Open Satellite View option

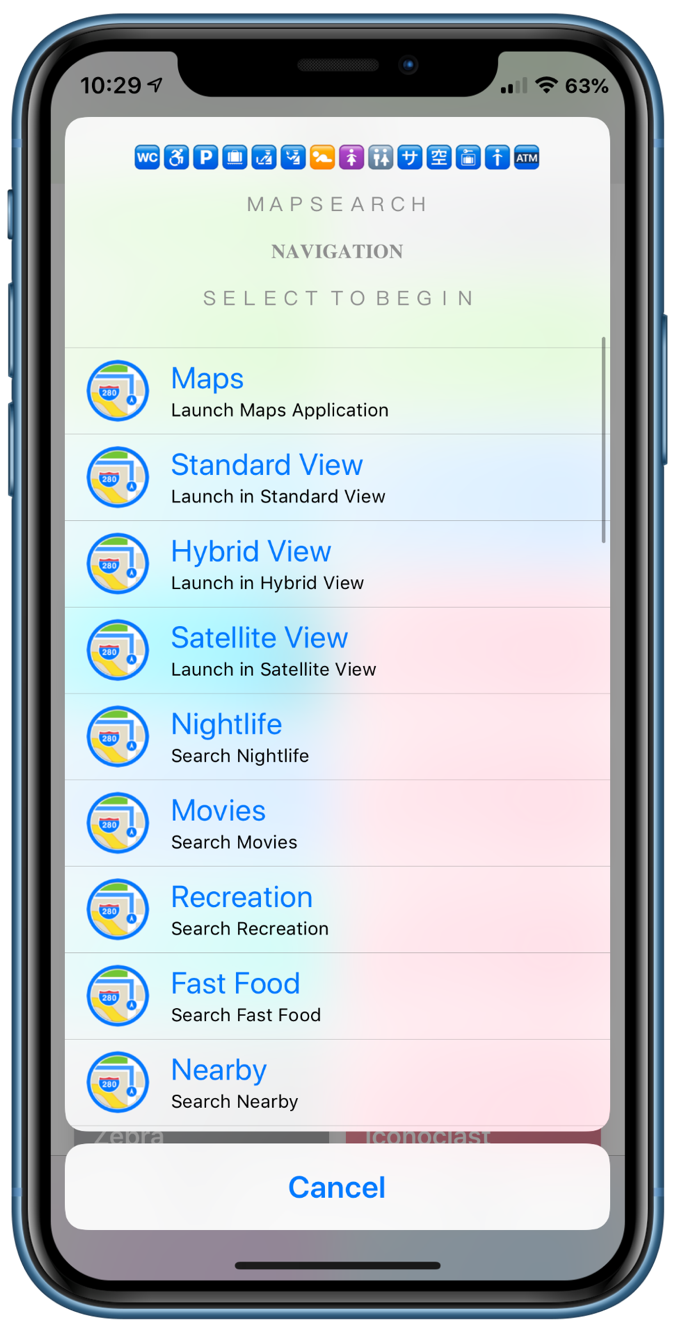[336, 651]
